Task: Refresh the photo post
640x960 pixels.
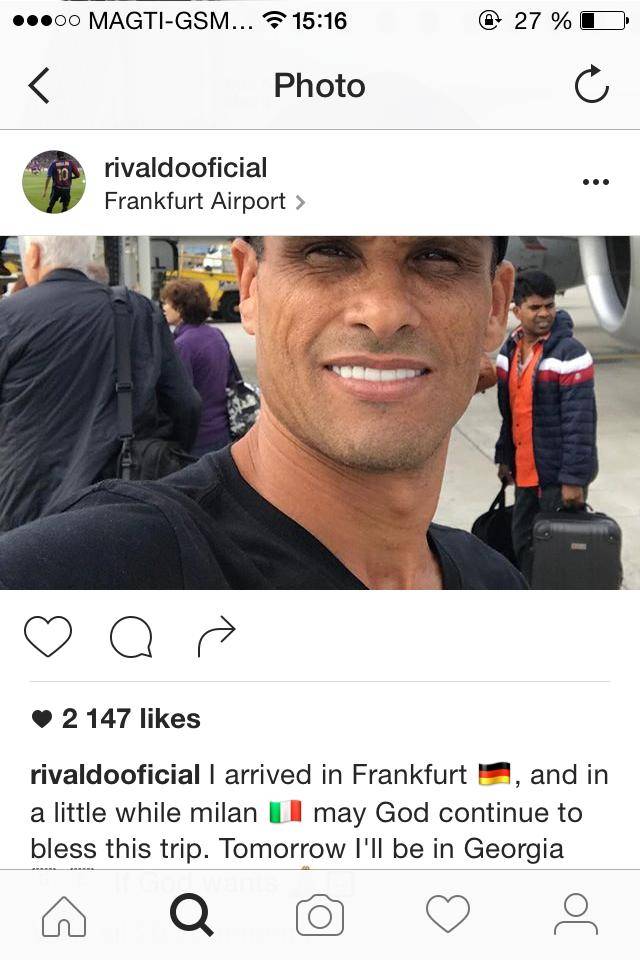Action: 591,86
